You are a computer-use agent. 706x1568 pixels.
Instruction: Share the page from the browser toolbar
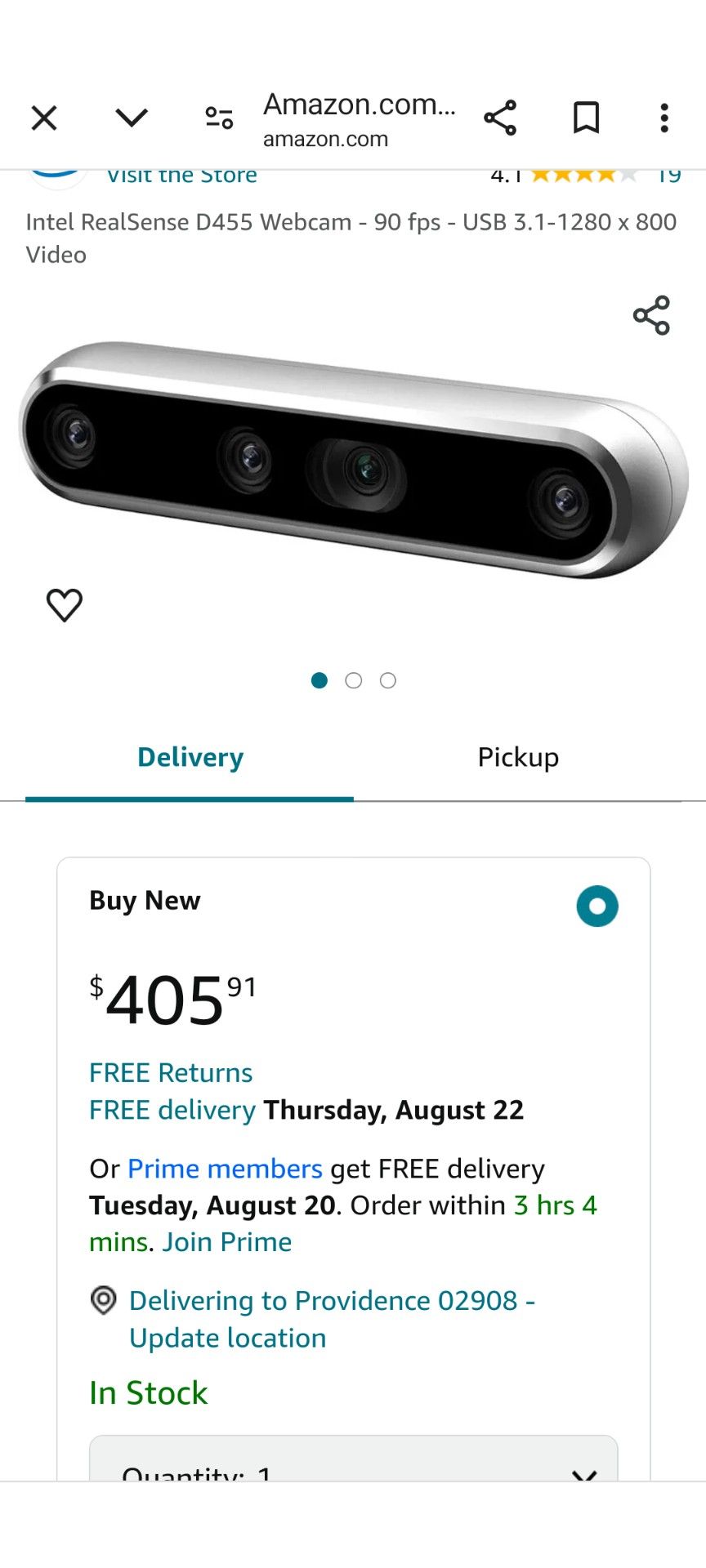[x=500, y=118]
